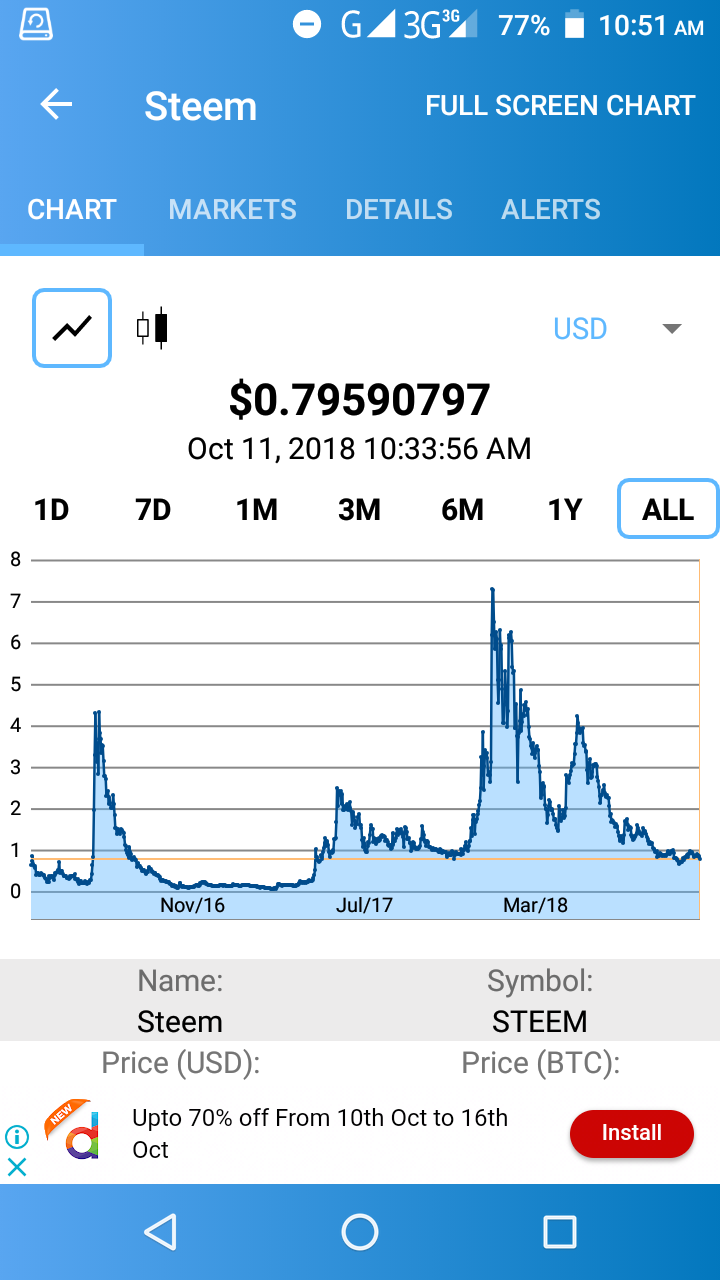Switch to the Markets tab
This screenshot has width=720, height=1280.
(x=232, y=209)
